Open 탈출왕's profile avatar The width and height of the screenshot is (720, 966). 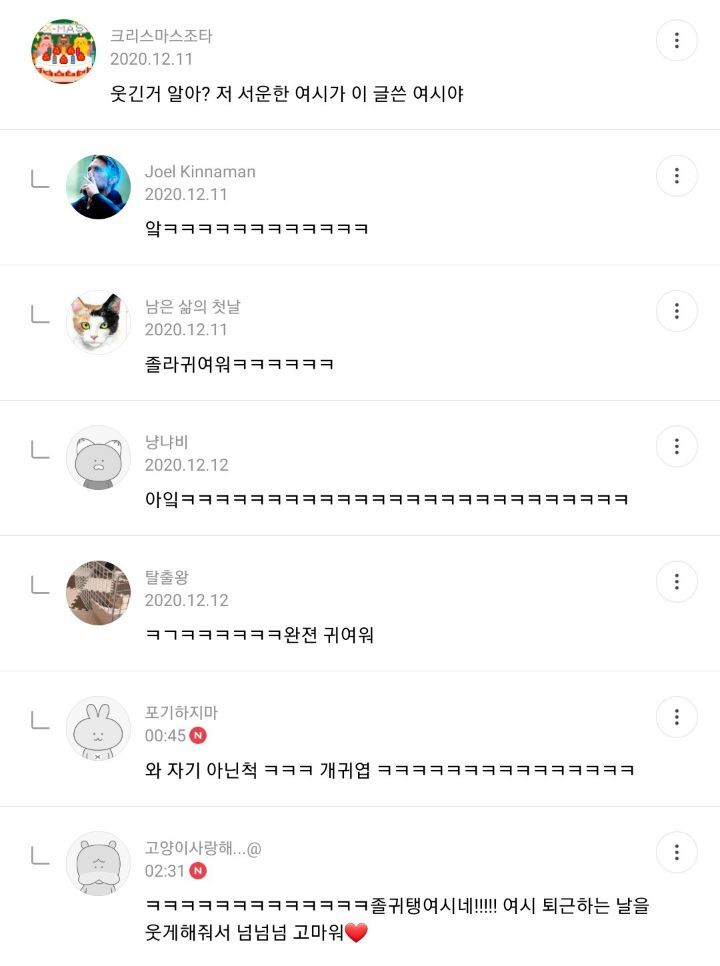pyautogui.click(x=98, y=593)
